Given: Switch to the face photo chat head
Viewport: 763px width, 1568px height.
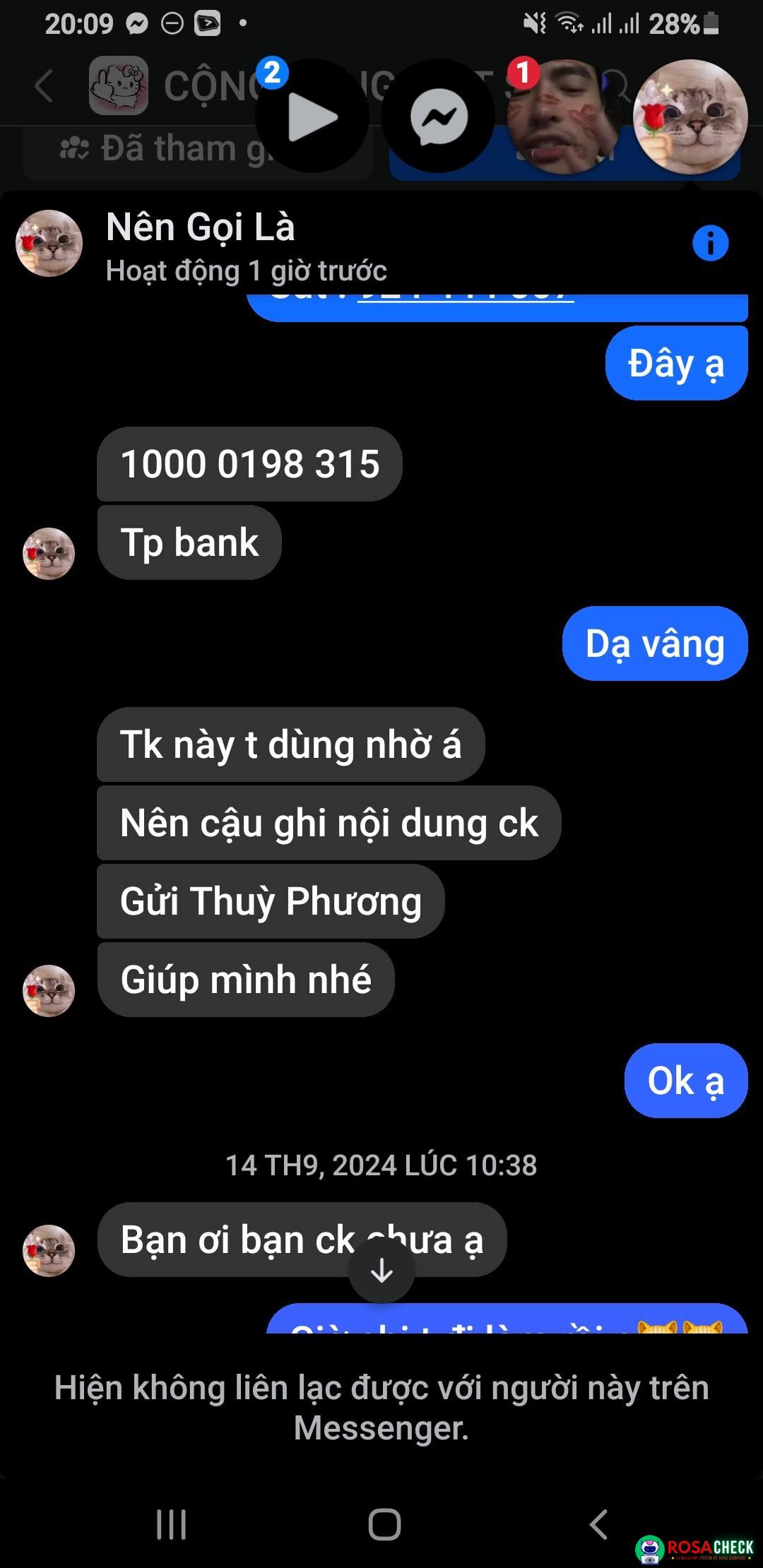Looking at the screenshot, I should coord(564,117).
